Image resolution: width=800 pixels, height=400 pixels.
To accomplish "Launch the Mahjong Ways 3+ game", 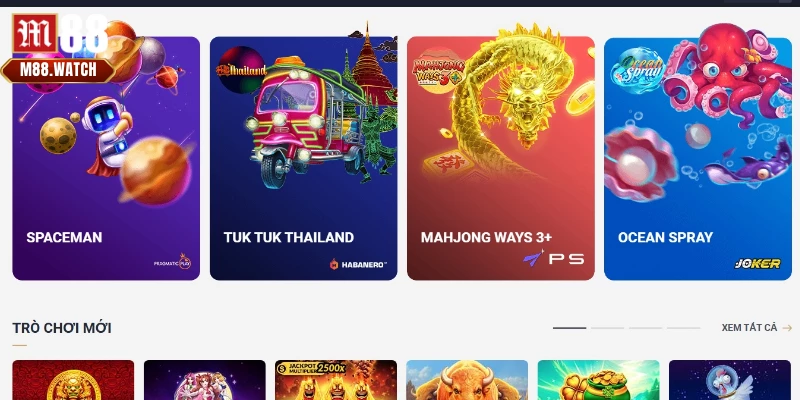I will 500,160.
